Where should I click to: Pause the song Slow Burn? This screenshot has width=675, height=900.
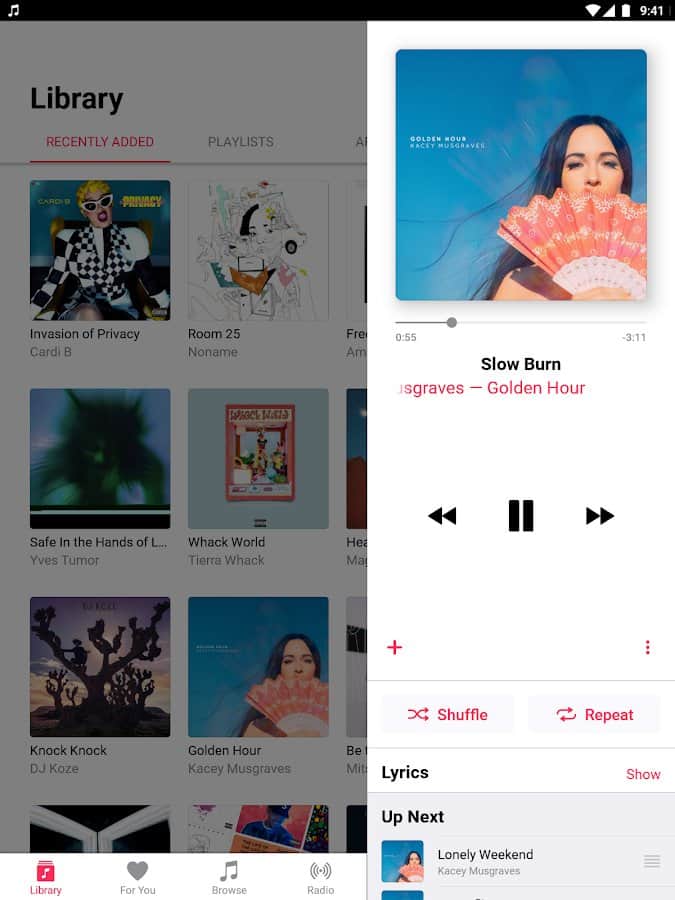521,516
